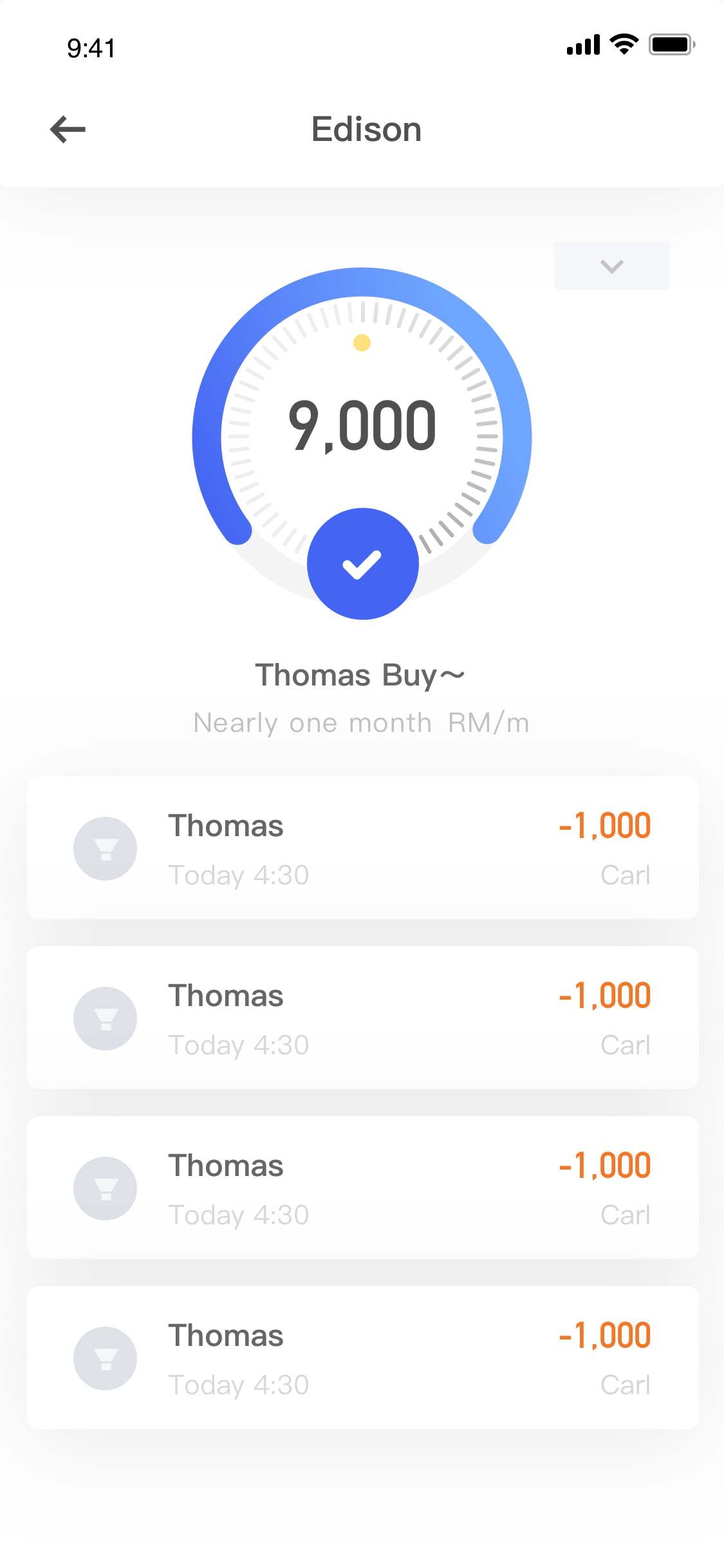724x1568 pixels.
Task: Tap the blue checkmark button
Action: click(x=363, y=564)
